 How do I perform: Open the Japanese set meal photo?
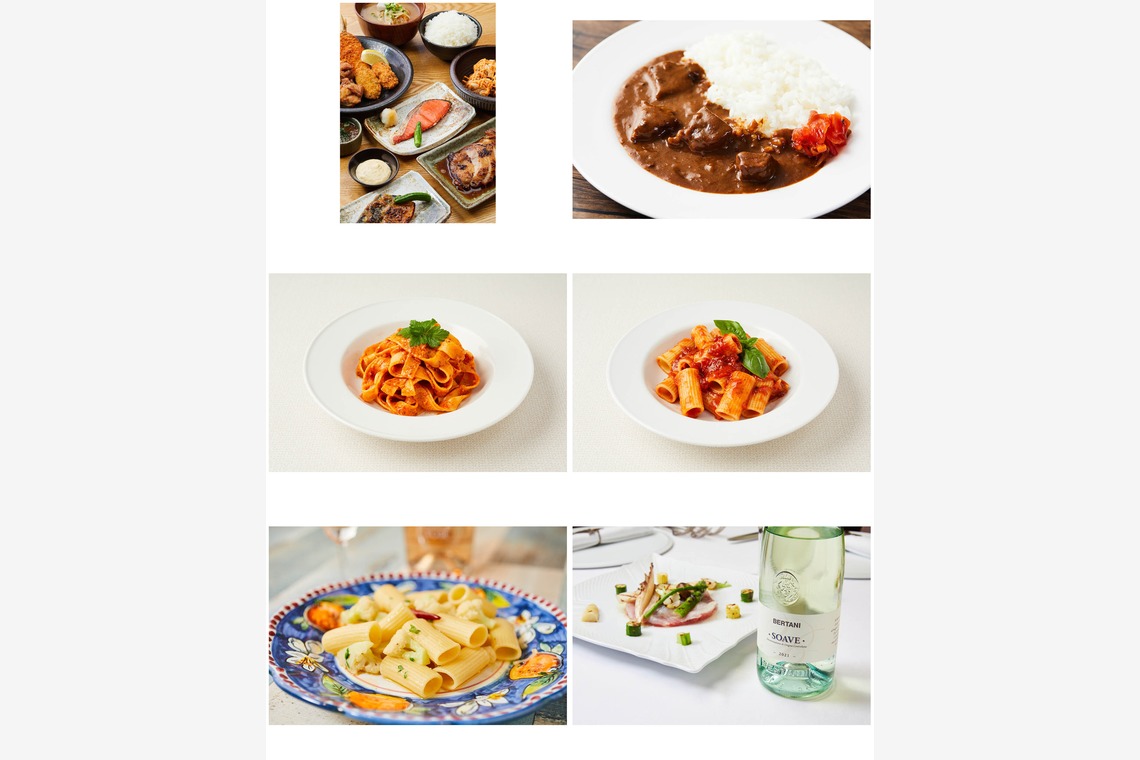click(417, 112)
